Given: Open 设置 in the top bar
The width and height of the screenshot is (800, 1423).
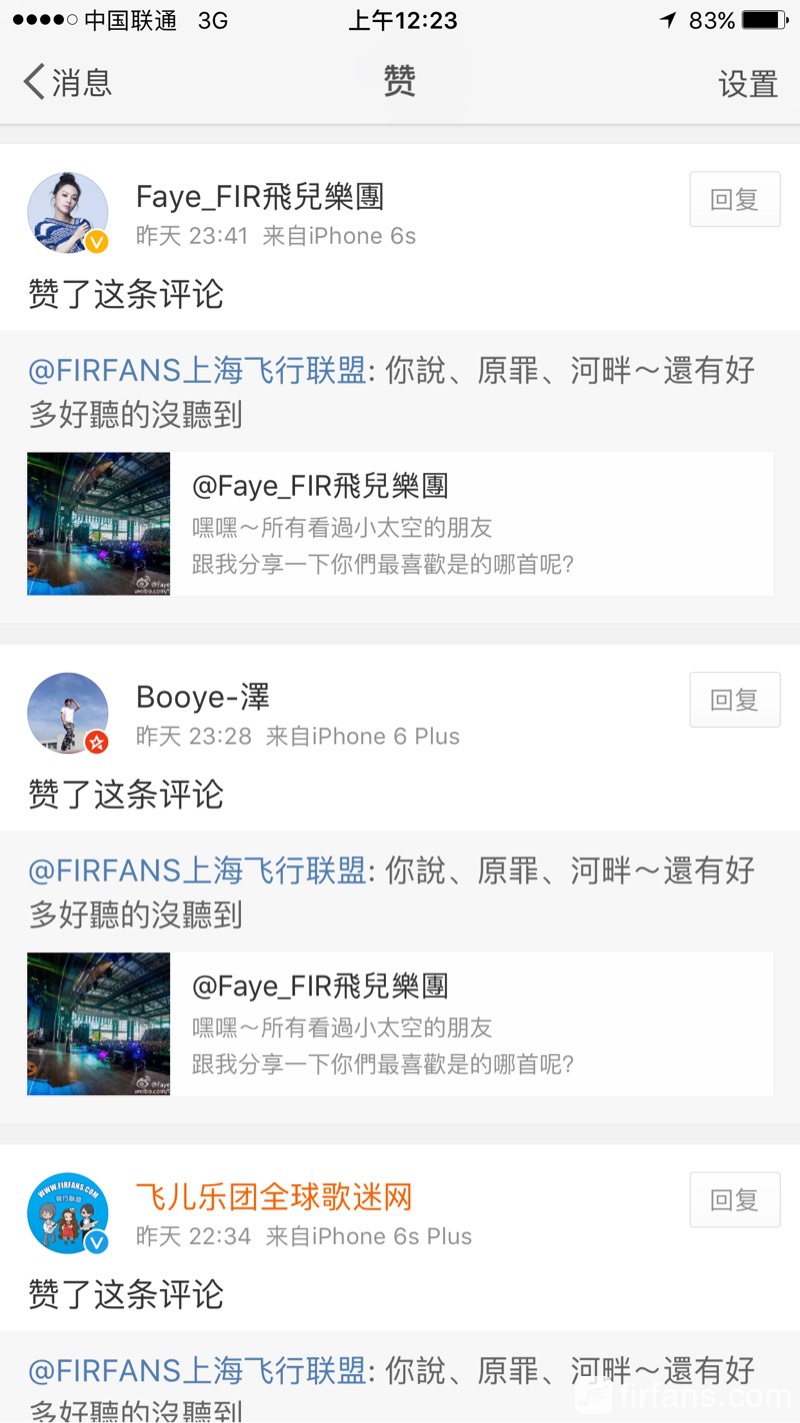Looking at the screenshot, I should [747, 84].
